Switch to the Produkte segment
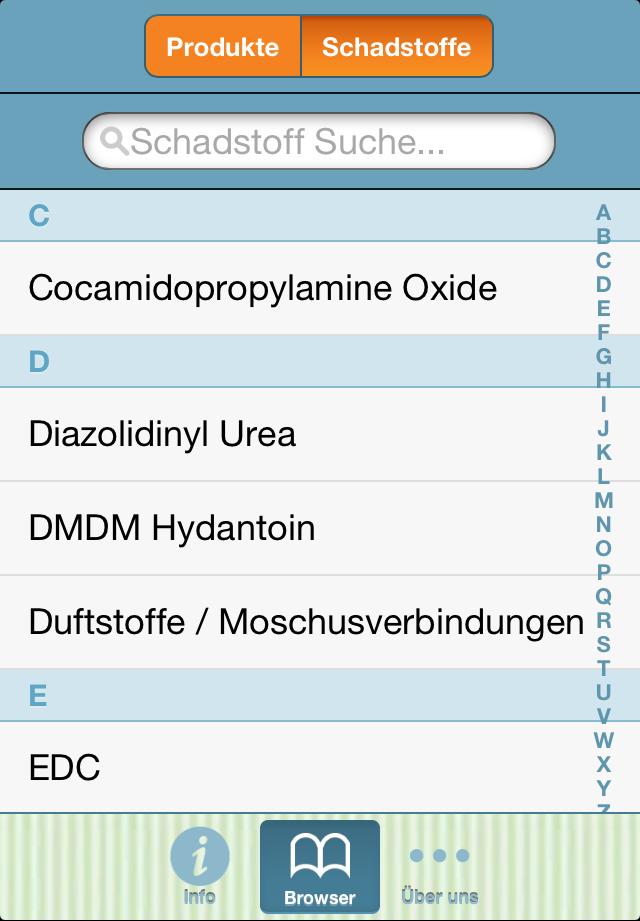This screenshot has height=921, width=640. [222, 47]
